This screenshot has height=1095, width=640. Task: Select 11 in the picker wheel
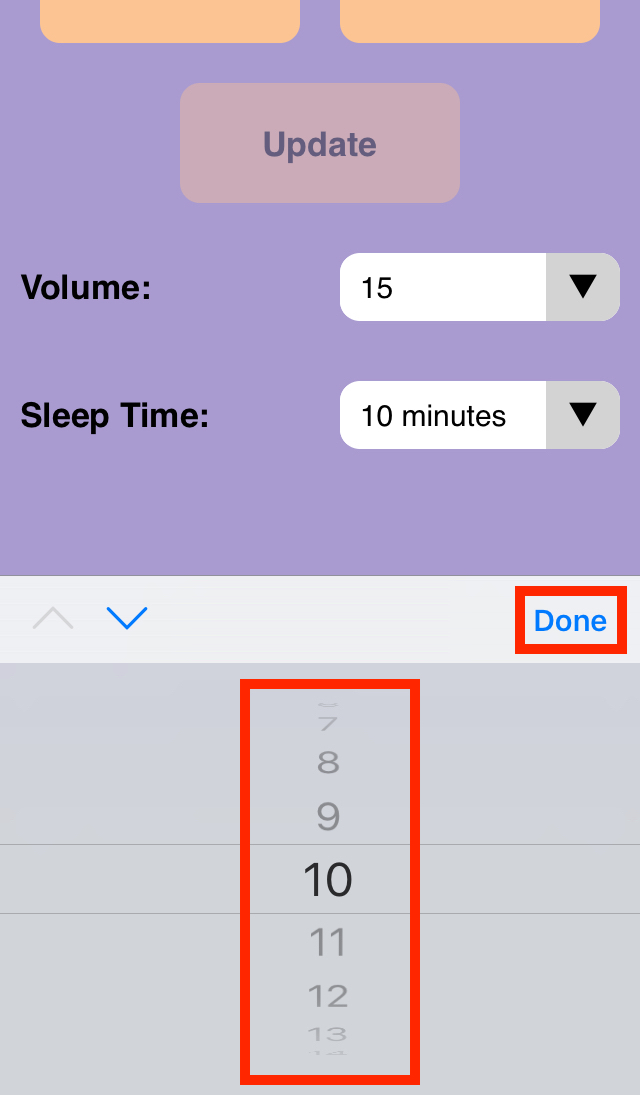click(328, 942)
